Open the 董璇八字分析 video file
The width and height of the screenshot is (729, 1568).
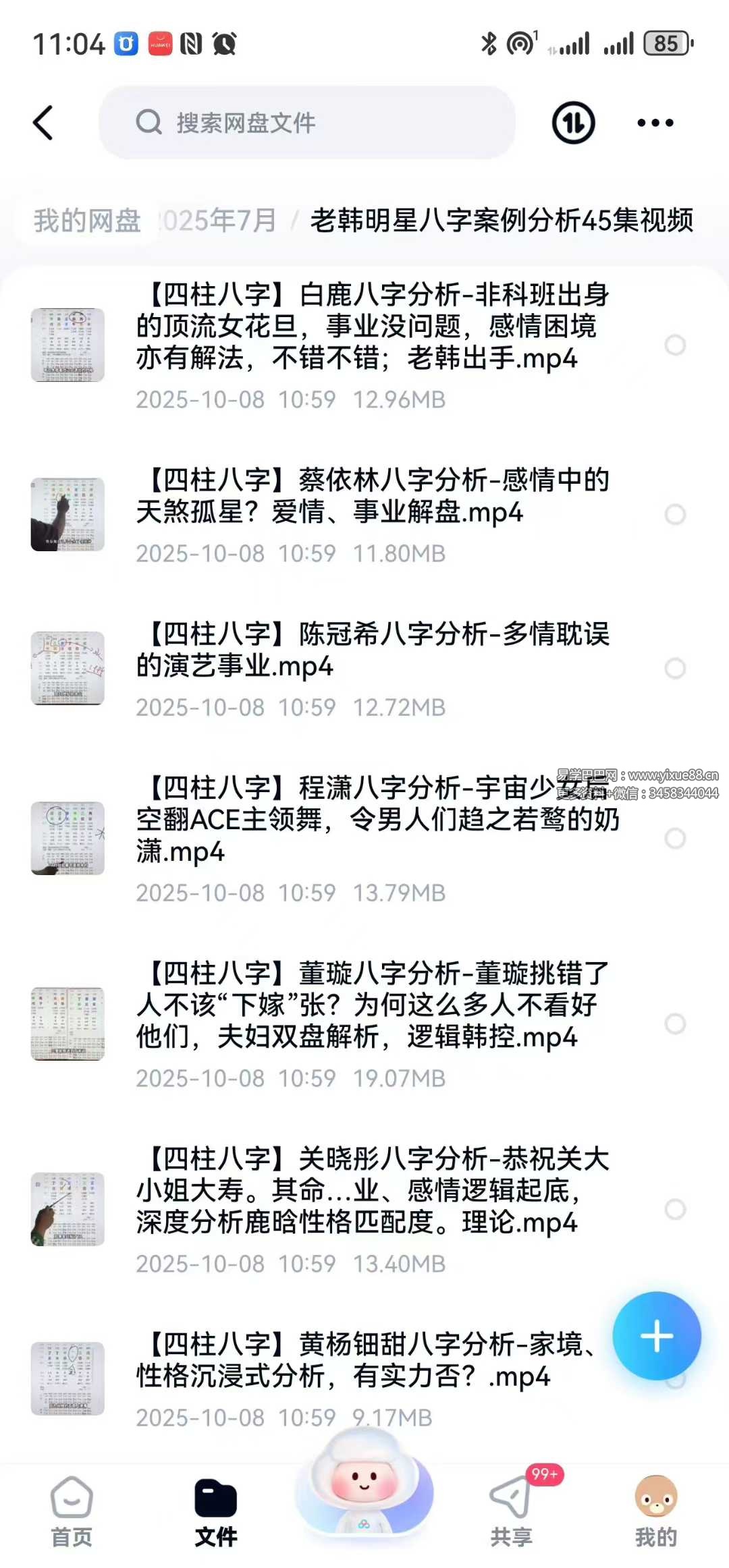click(x=373, y=1005)
